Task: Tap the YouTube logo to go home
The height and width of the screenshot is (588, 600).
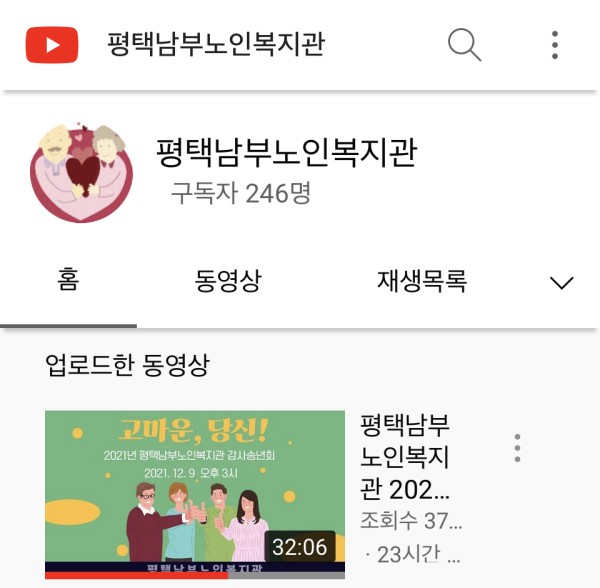Action: click(52, 45)
